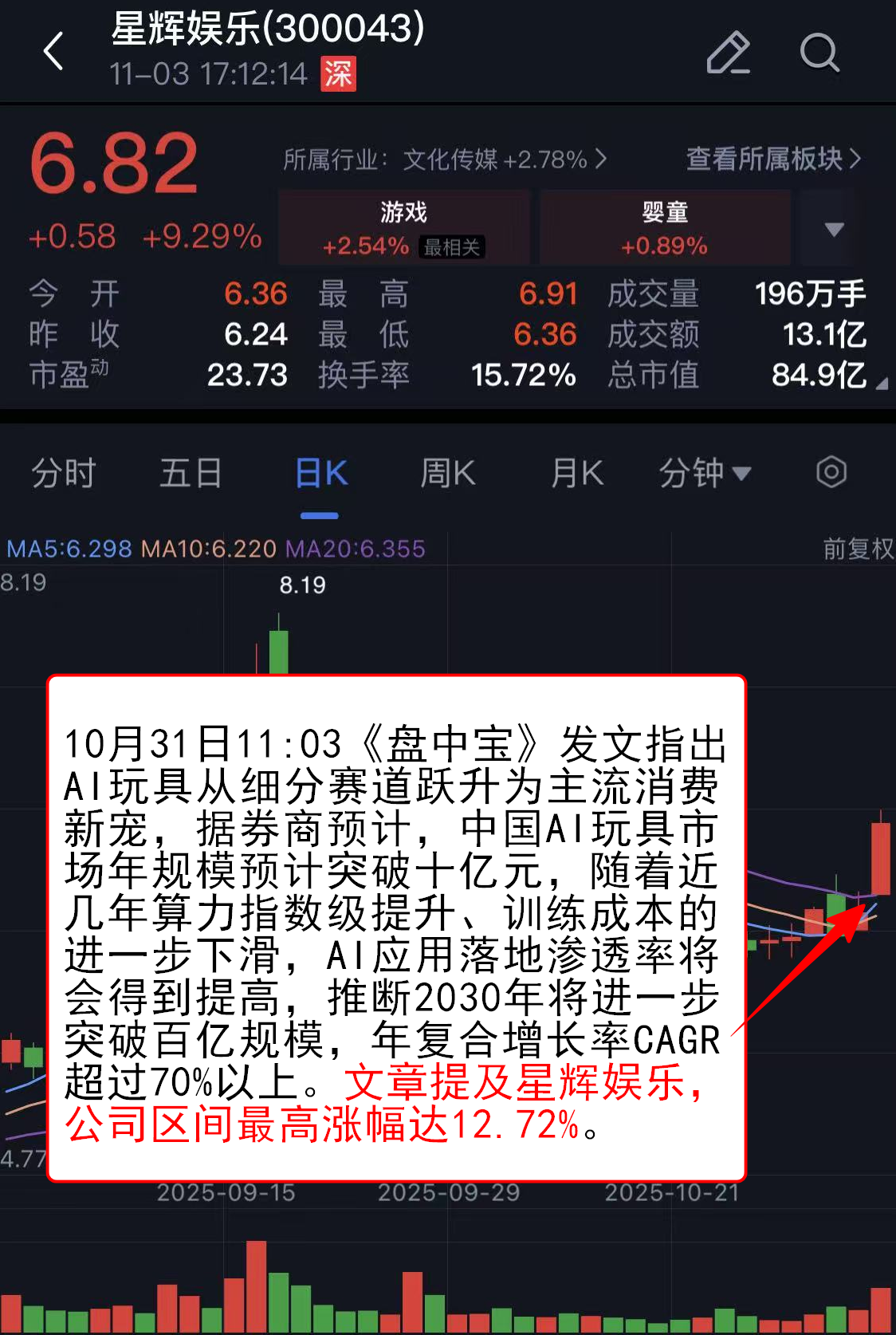Image resolution: width=896 pixels, height=1335 pixels.
Task: Select the 日K chart tab
Action: pos(320,473)
